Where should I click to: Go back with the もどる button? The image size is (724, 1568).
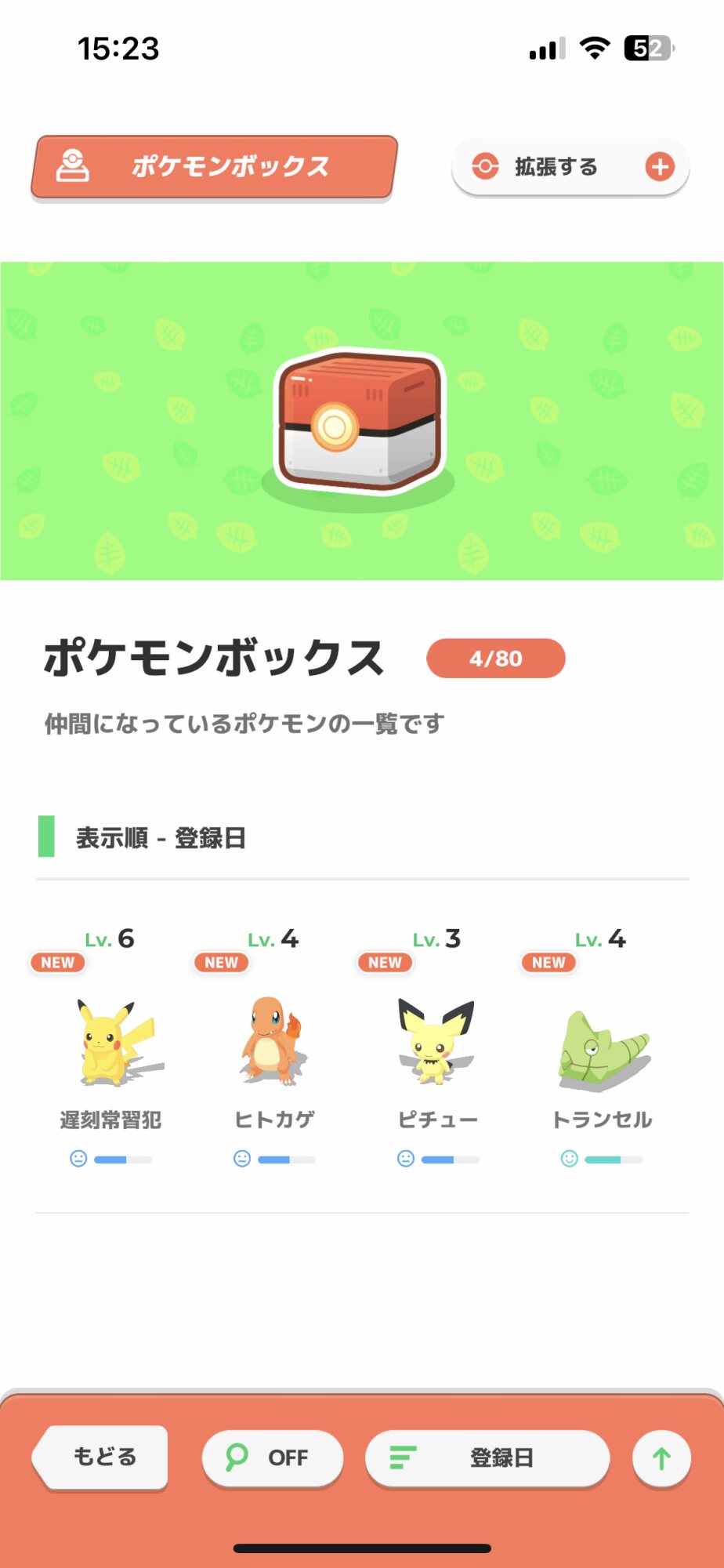[x=101, y=1457]
